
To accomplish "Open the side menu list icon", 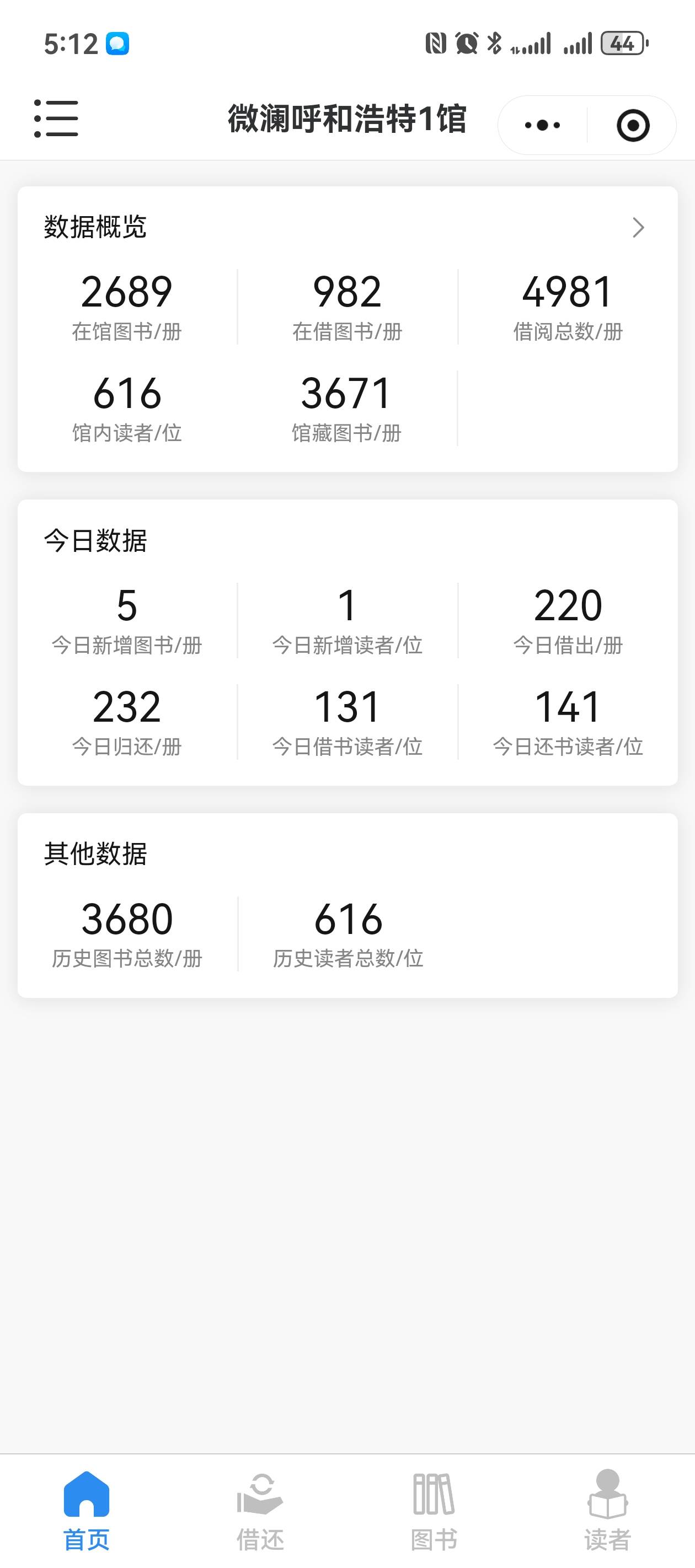I will tap(56, 119).
